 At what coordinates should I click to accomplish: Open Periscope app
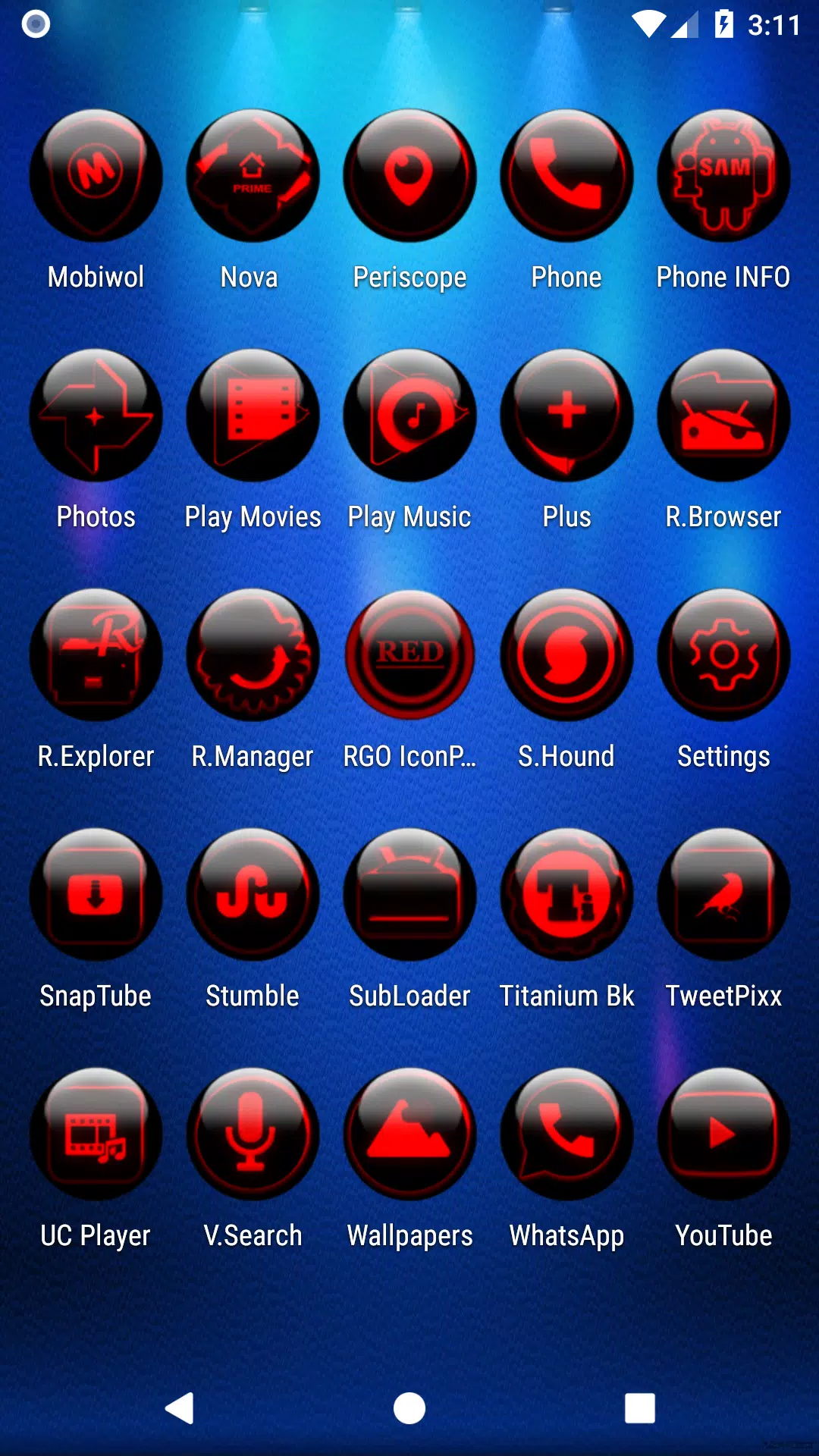409,176
